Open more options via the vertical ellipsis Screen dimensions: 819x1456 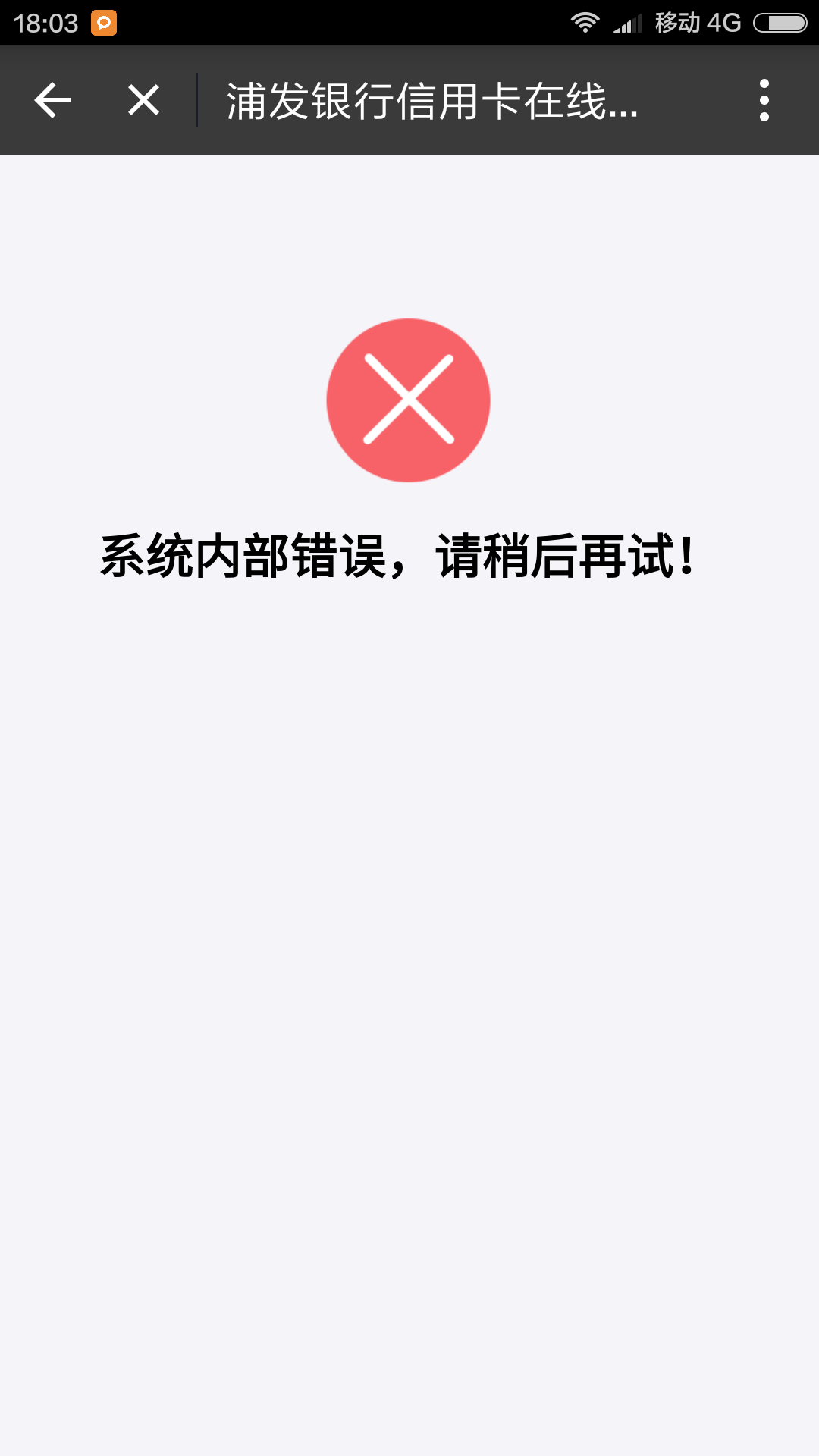[766, 100]
